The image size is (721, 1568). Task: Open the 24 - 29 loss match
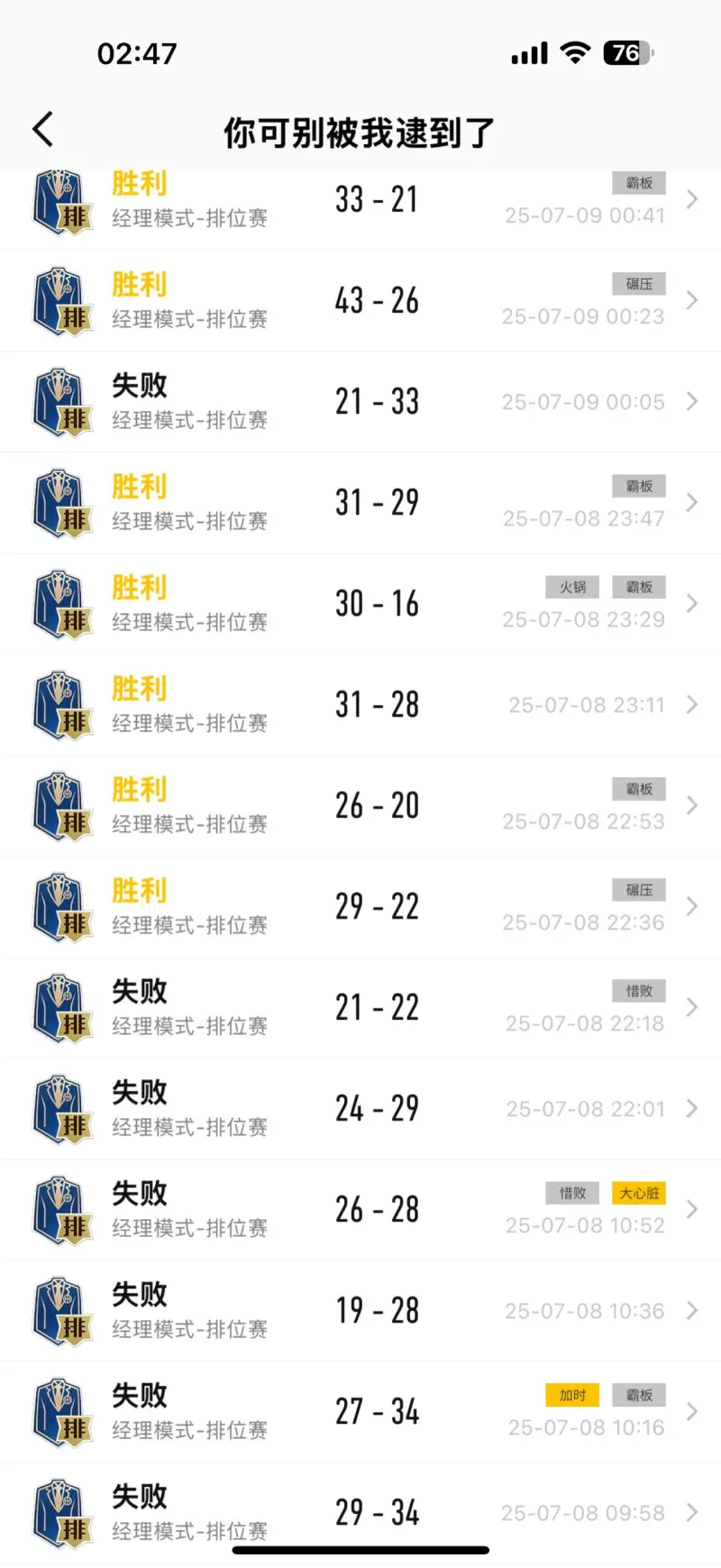(360, 1108)
